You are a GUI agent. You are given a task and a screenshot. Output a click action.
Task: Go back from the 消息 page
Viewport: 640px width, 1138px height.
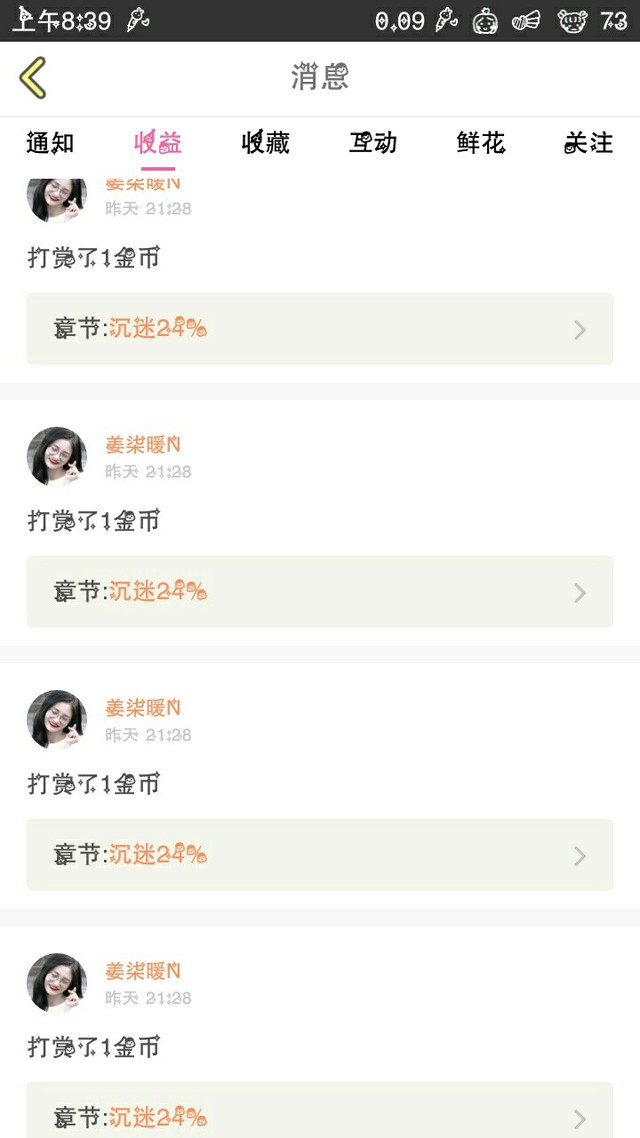pyautogui.click(x=33, y=78)
